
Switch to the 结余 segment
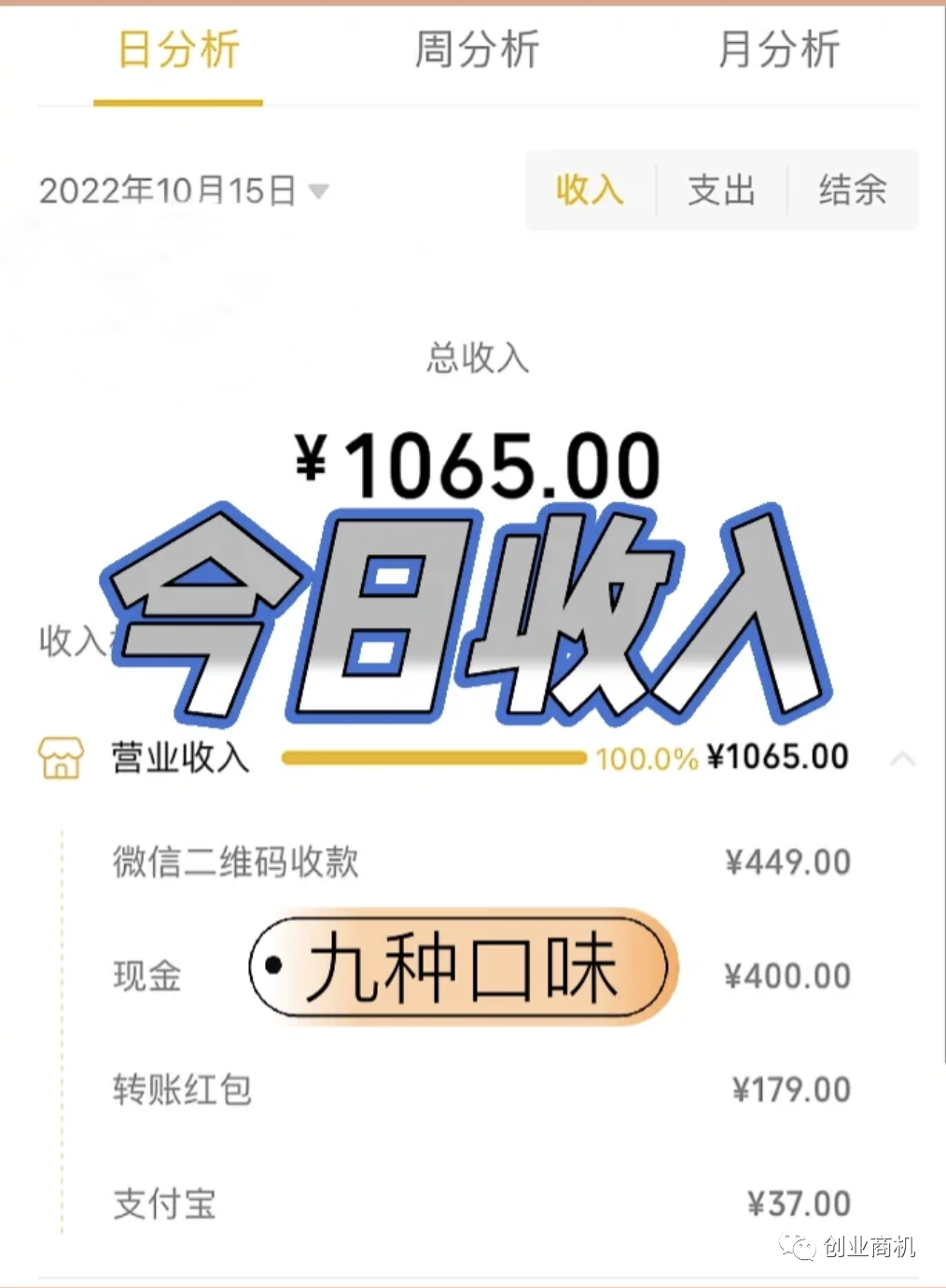853,190
